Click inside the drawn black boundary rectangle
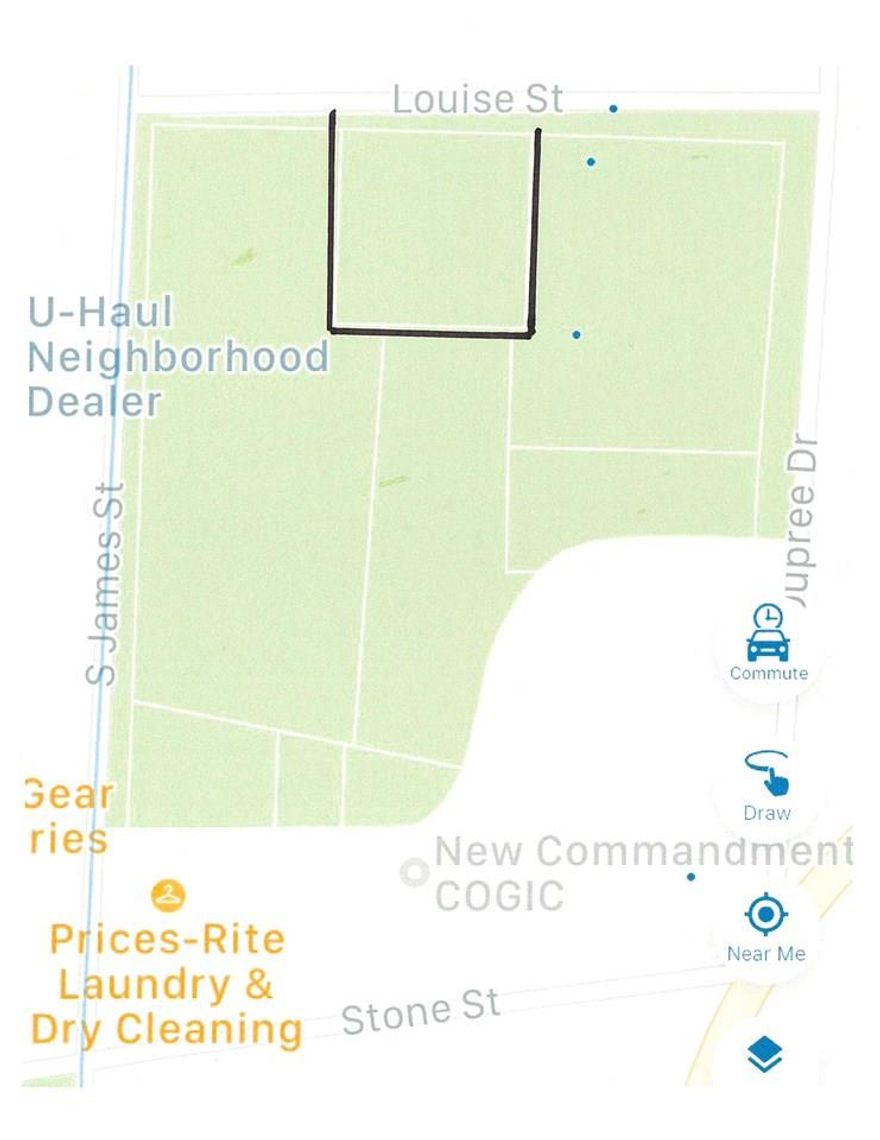880x1140 pixels. (435, 220)
